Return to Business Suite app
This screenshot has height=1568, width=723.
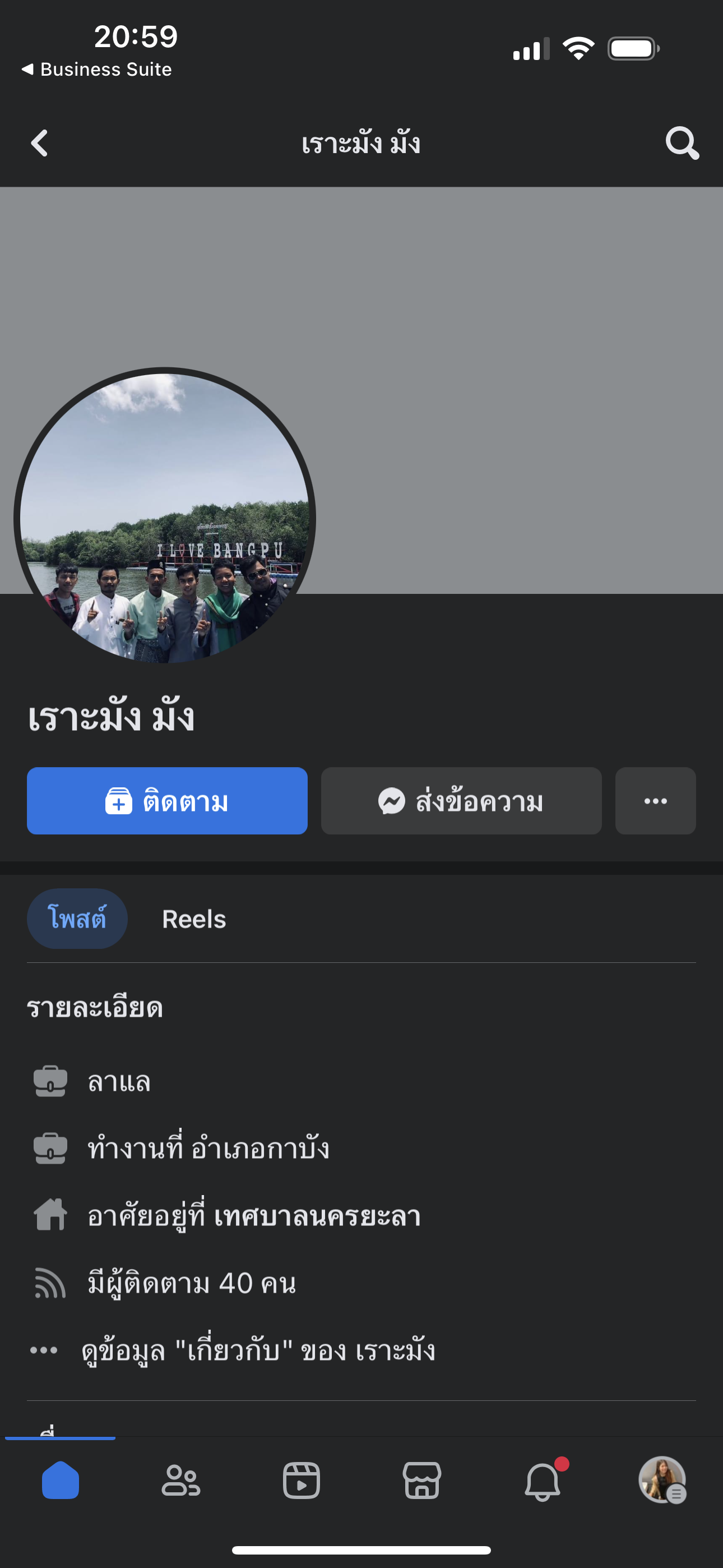click(98, 70)
